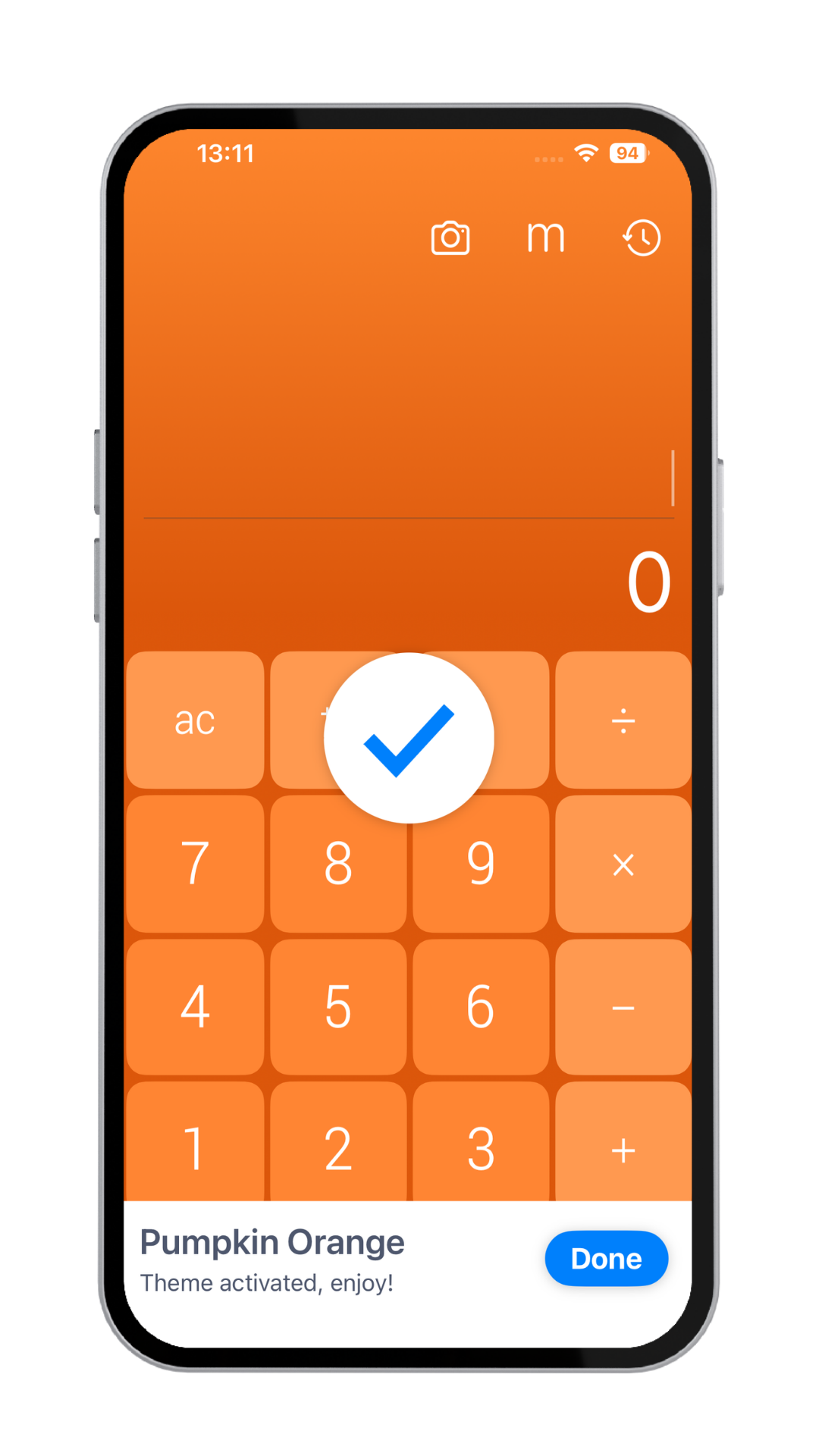The width and height of the screenshot is (819, 1456).
Task: Tap Done to dismiss the theme banner
Action: [x=606, y=1259]
